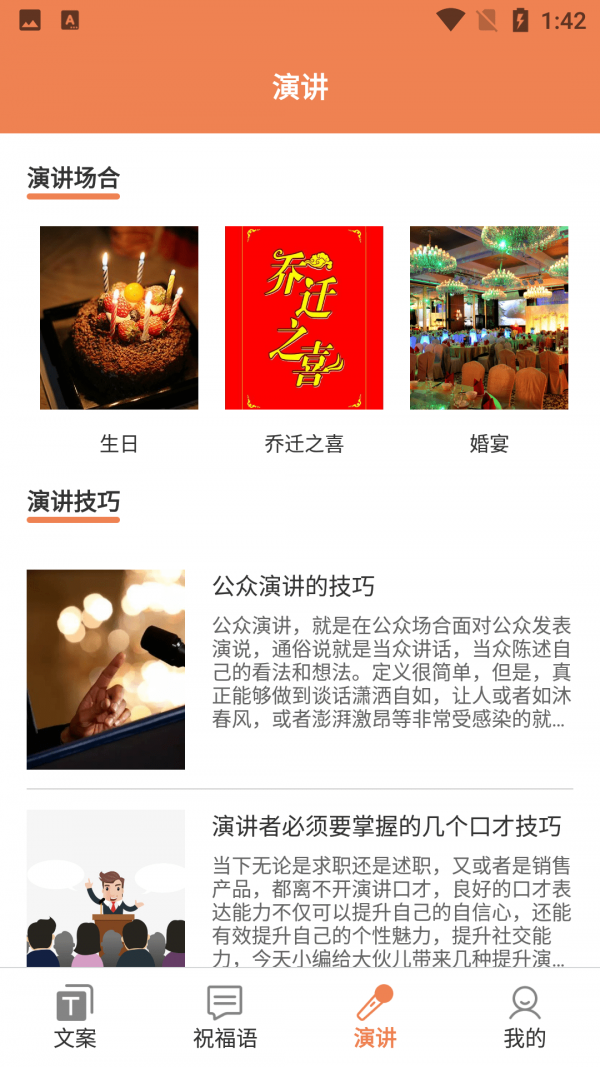Open the 婚宴 speech occasion

pyautogui.click(x=489, y=318)
